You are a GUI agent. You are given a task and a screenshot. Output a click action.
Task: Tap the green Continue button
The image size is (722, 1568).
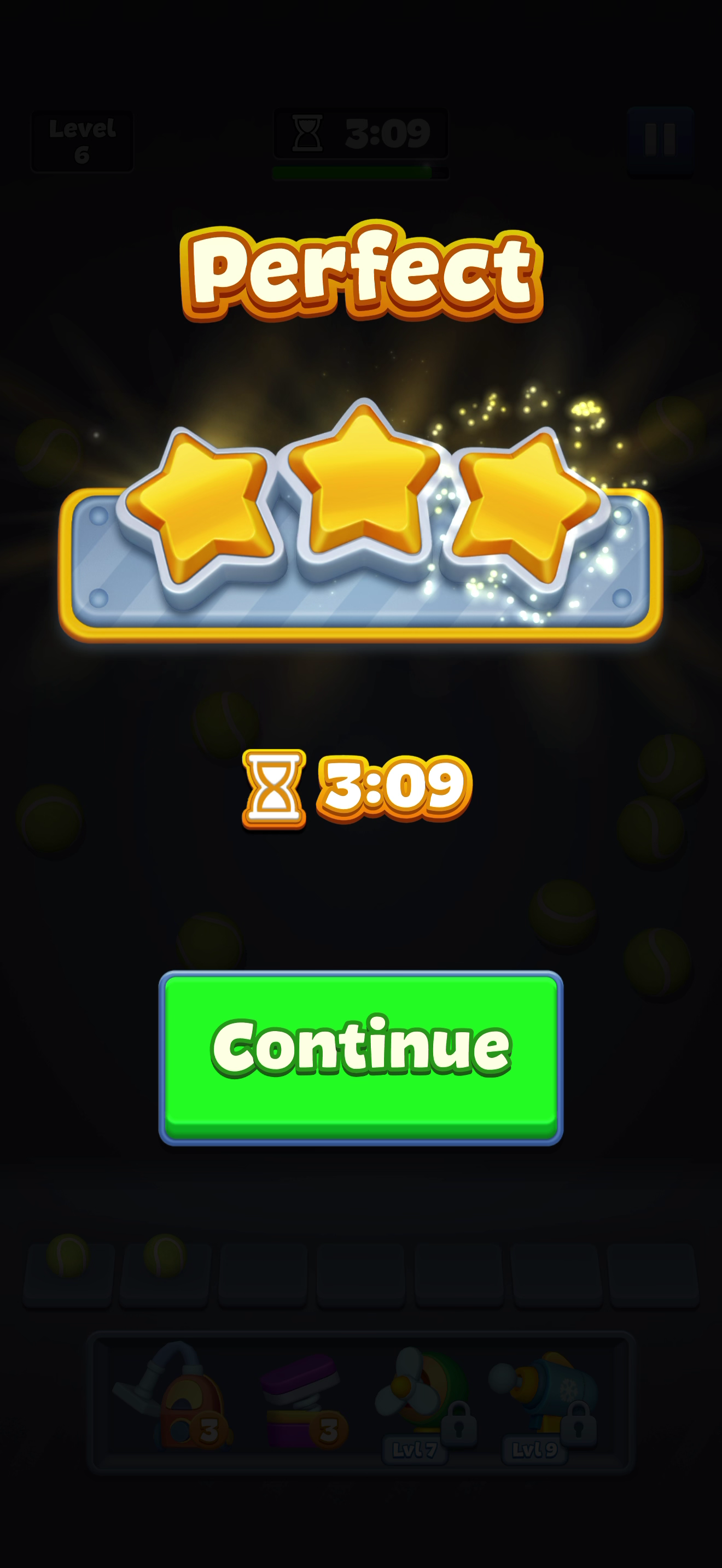[x=361, y=1058]
